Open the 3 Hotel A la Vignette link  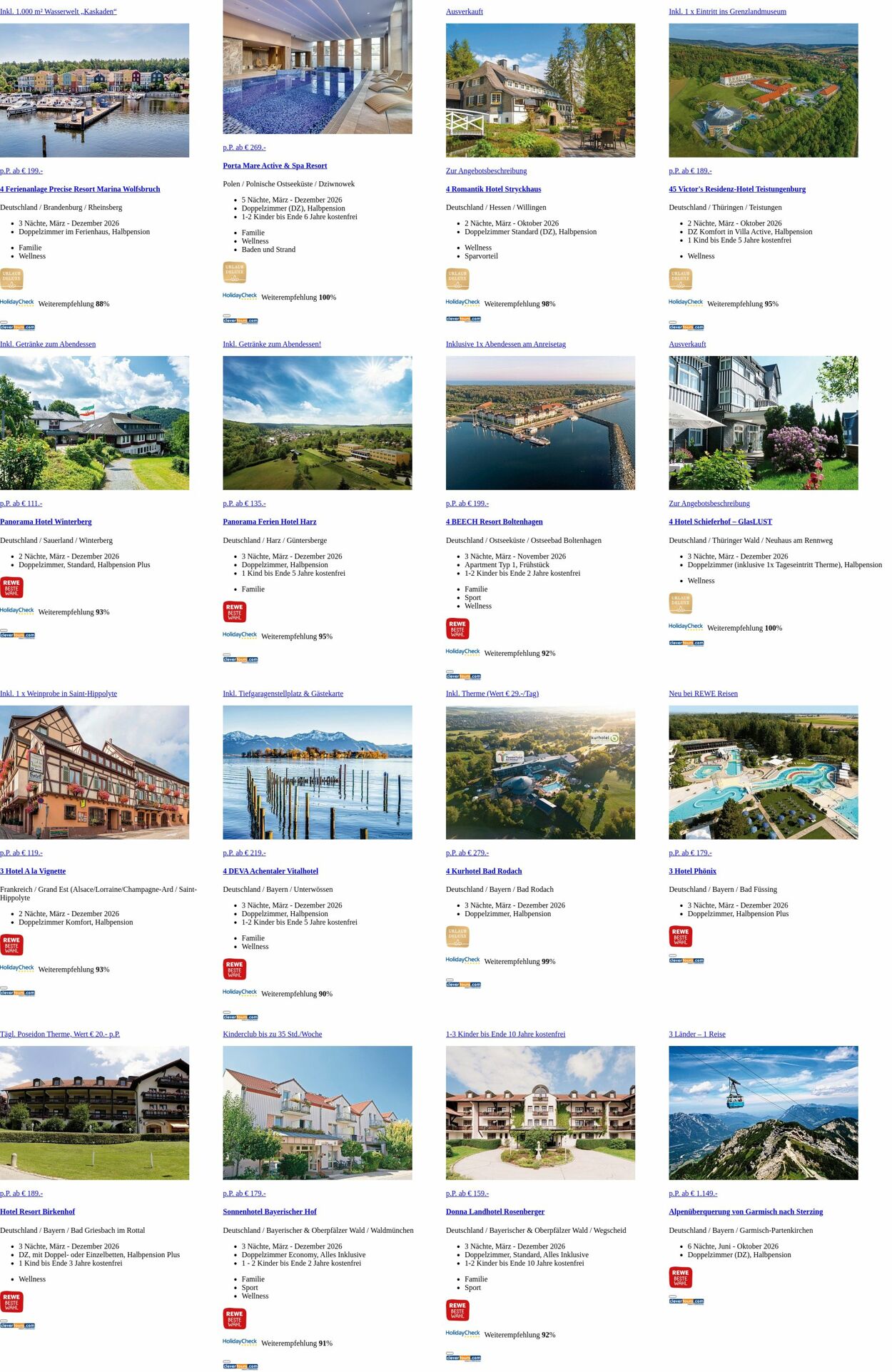click(x=33, y=871)
